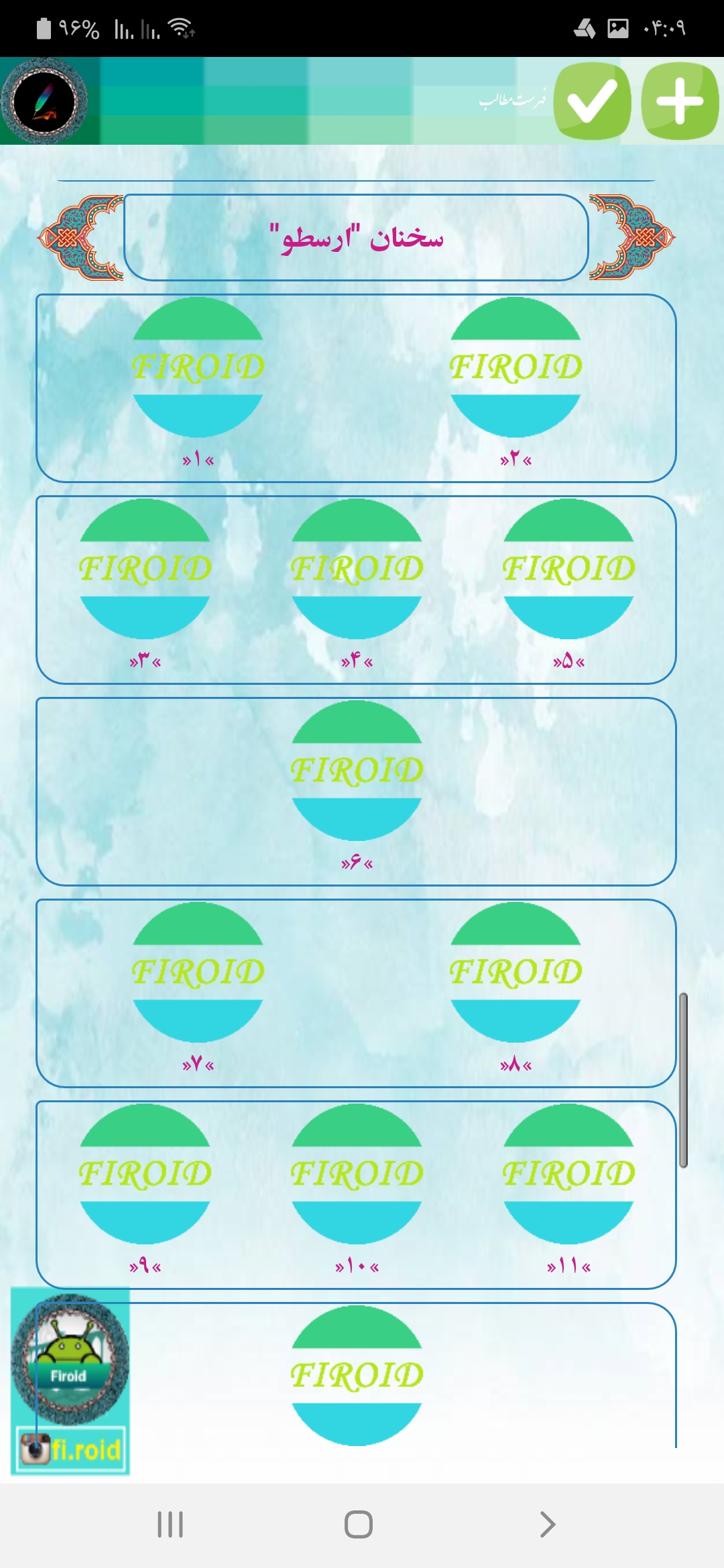Tap the green plus button
Viewport: 724px width, 1568px height.
pyautogui.click(x=680, y=101)
